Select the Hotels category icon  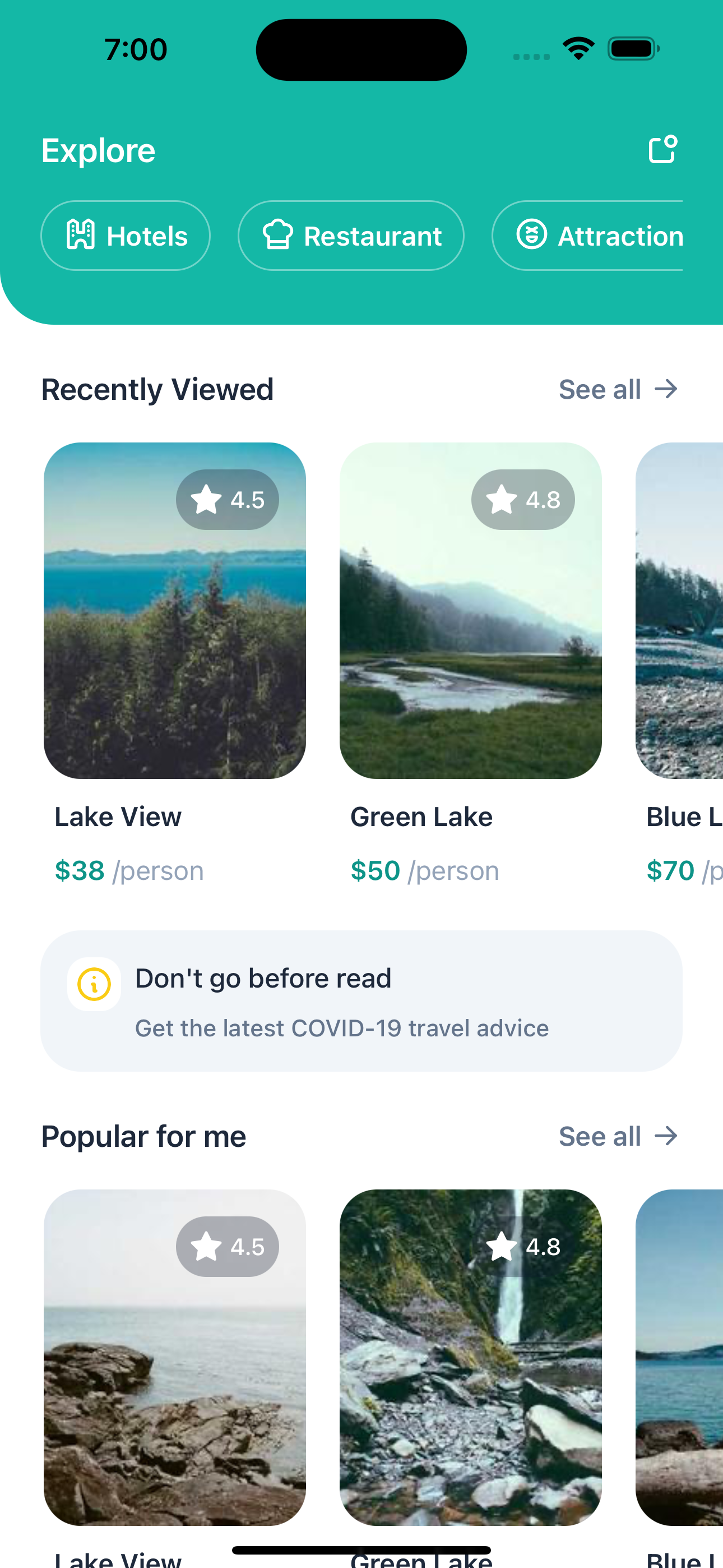click(81, 236)
